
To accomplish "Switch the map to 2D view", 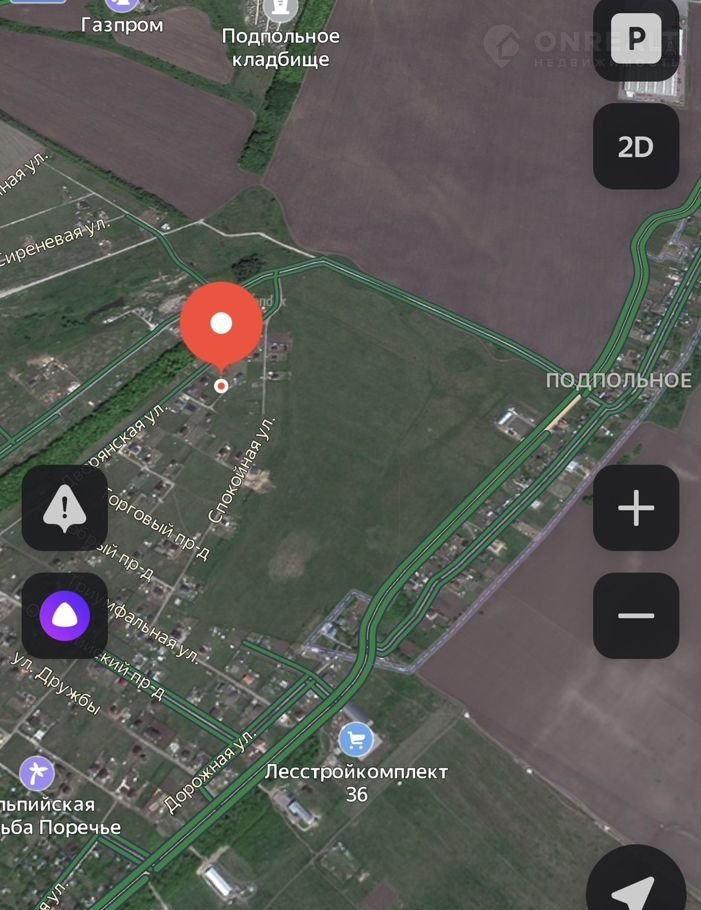I will click(636, 147).
